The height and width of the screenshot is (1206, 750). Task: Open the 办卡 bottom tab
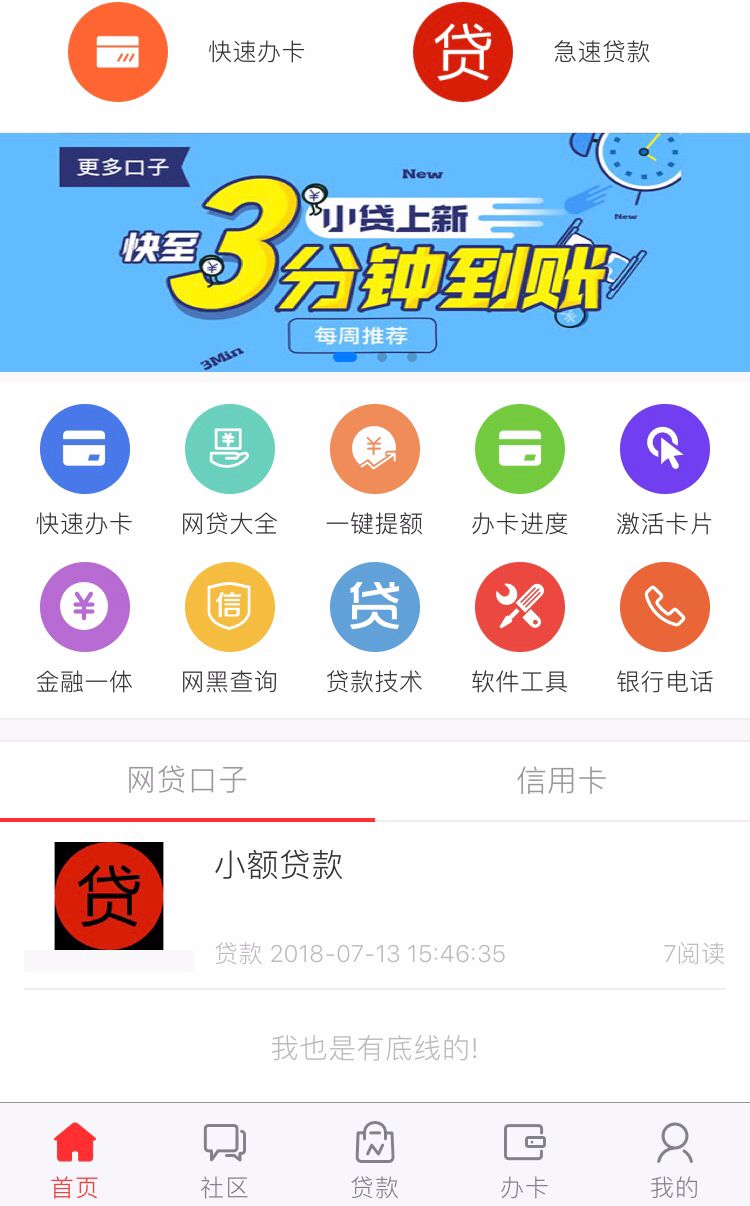(x=524, y=1160)
